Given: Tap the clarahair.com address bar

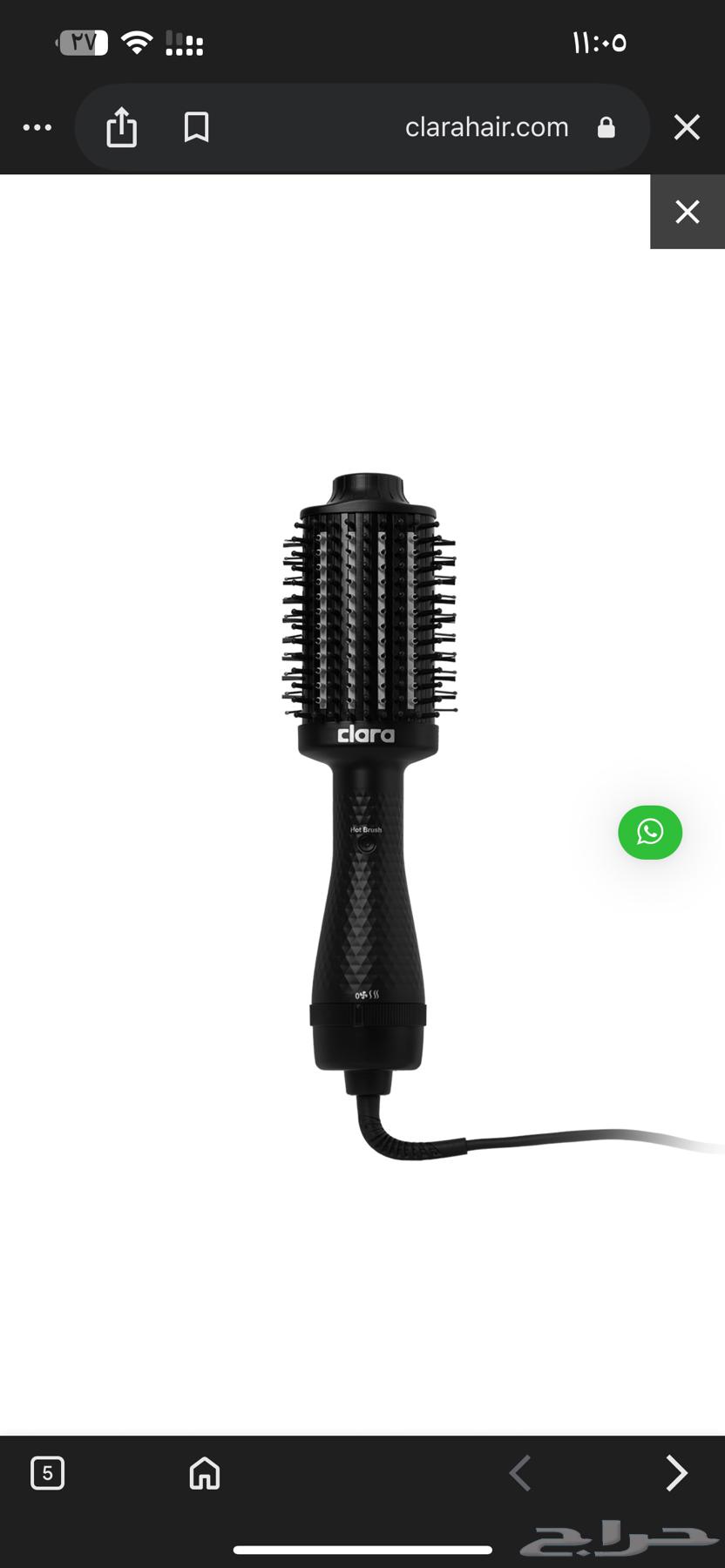Looking at the screenshot, I should click(486, 128).
